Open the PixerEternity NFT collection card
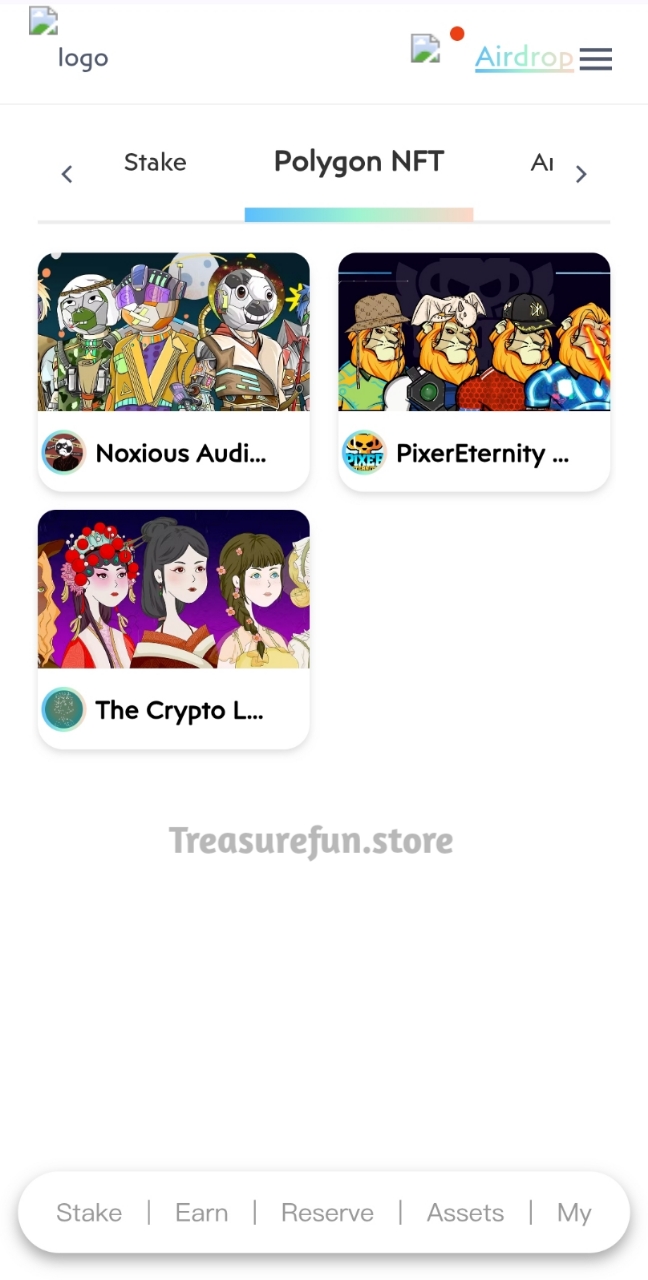This screenshot has width=648, height=1280. pyautogui.click(x=474, y=371)
